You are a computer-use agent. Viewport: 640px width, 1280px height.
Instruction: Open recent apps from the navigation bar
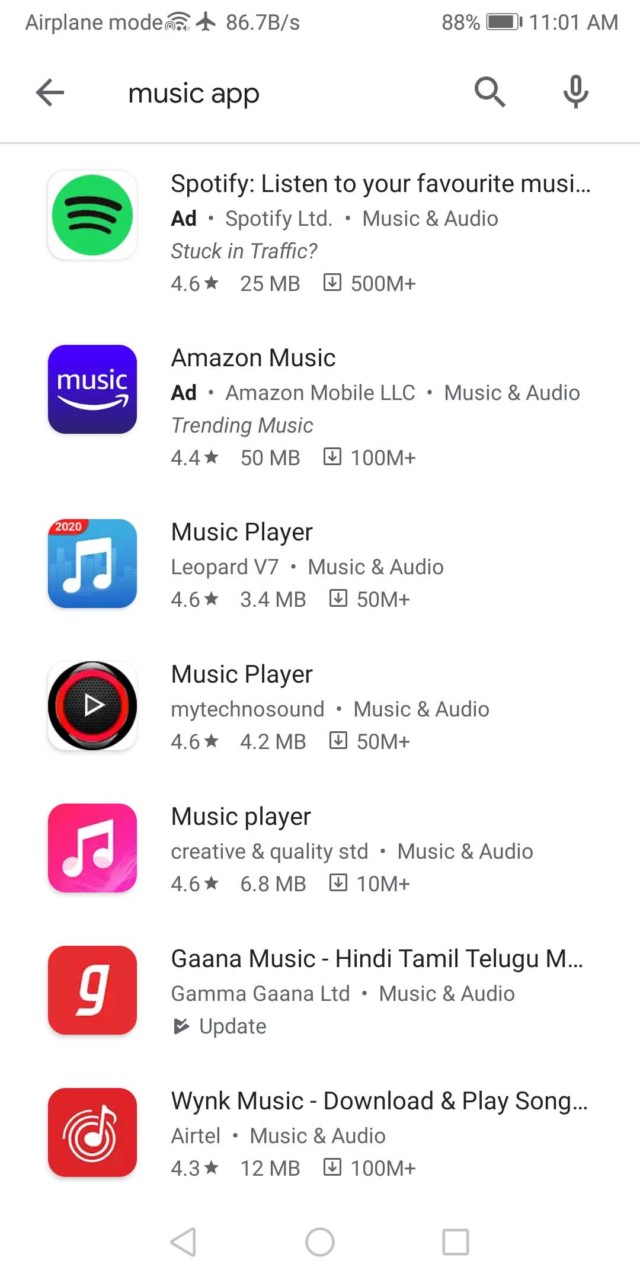point(456,1242)
